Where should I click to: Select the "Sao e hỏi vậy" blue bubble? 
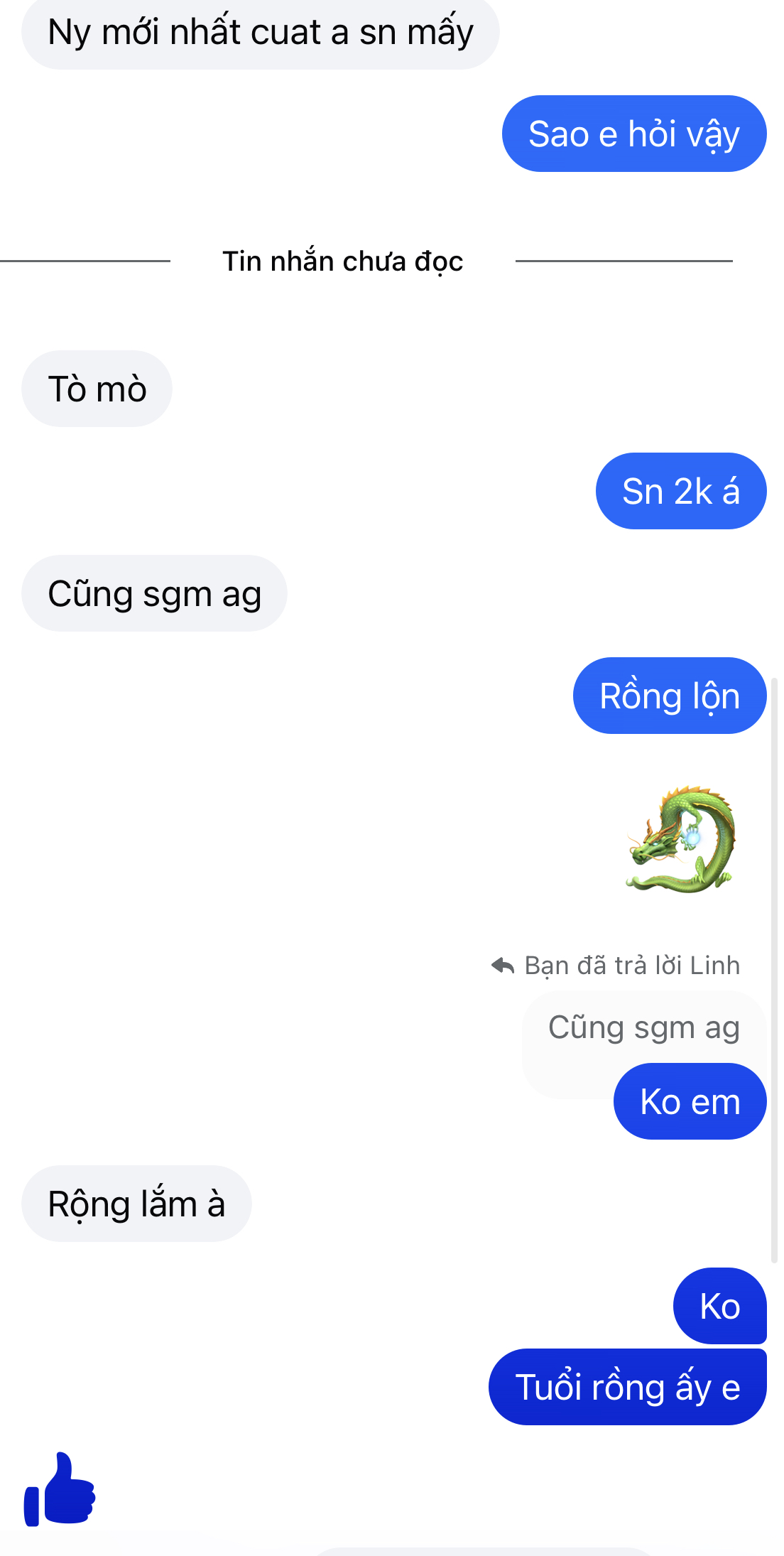point(633,134)
